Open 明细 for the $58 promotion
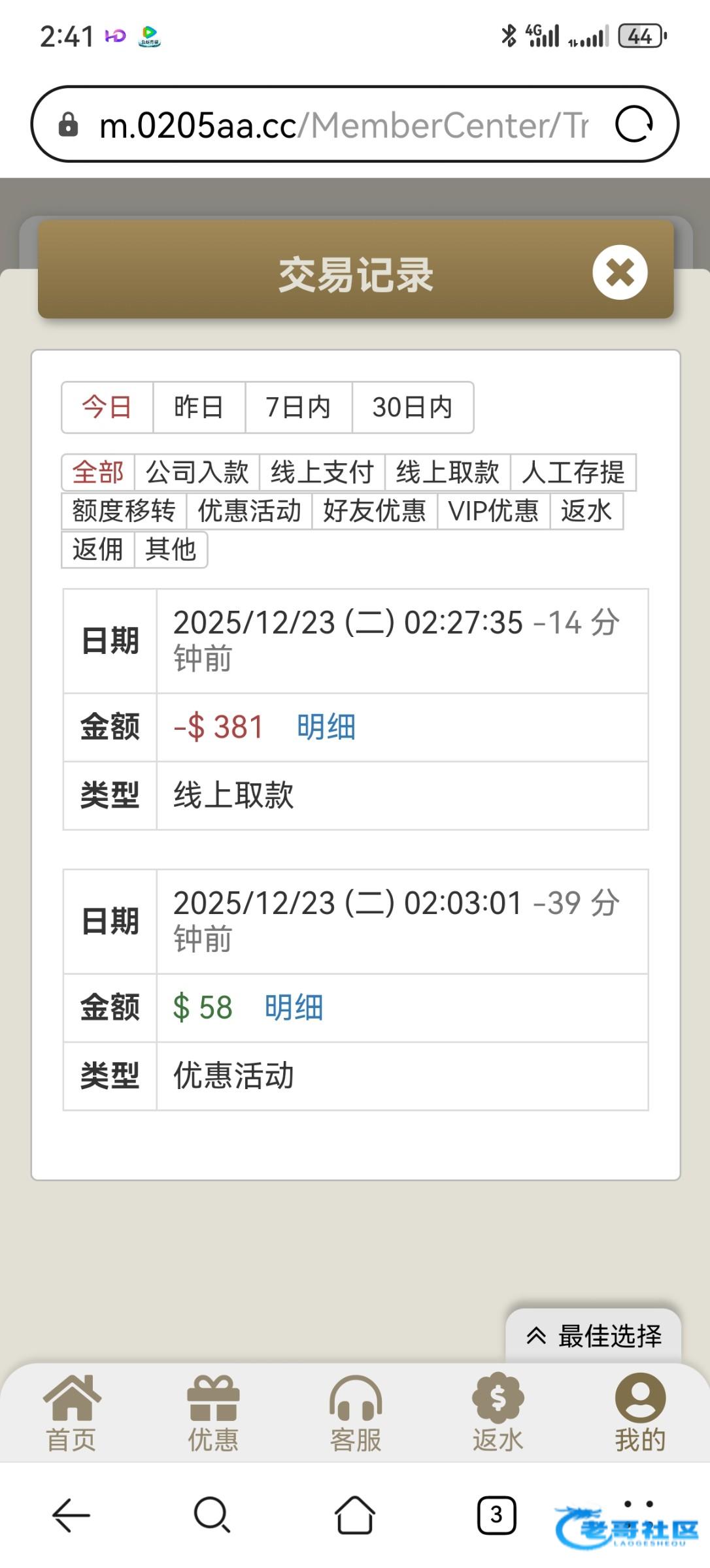The height and width of the screenshot is (1568, 710). point(294,1007)
